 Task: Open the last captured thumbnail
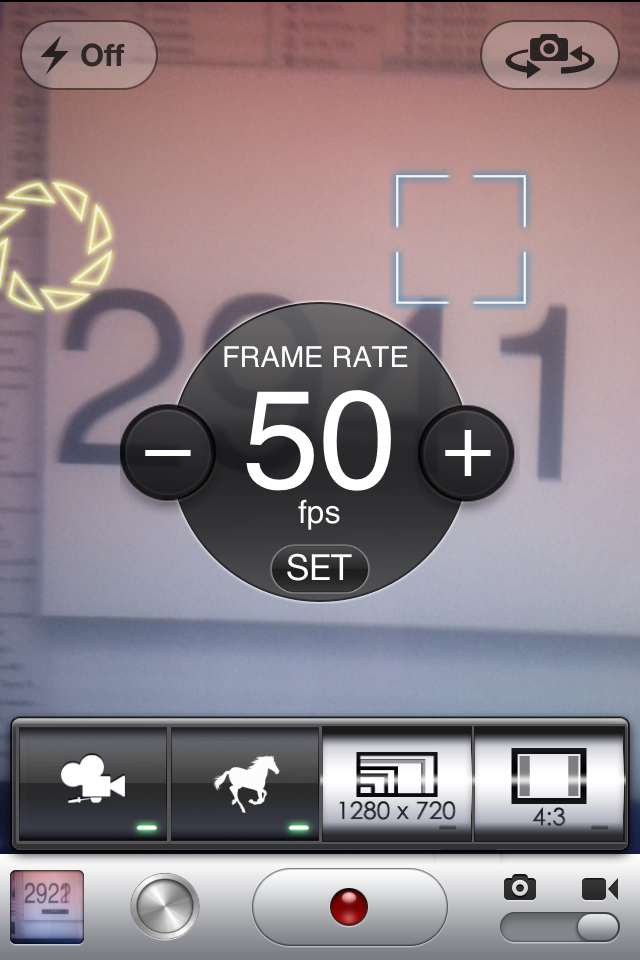click(x=47, y=906)
